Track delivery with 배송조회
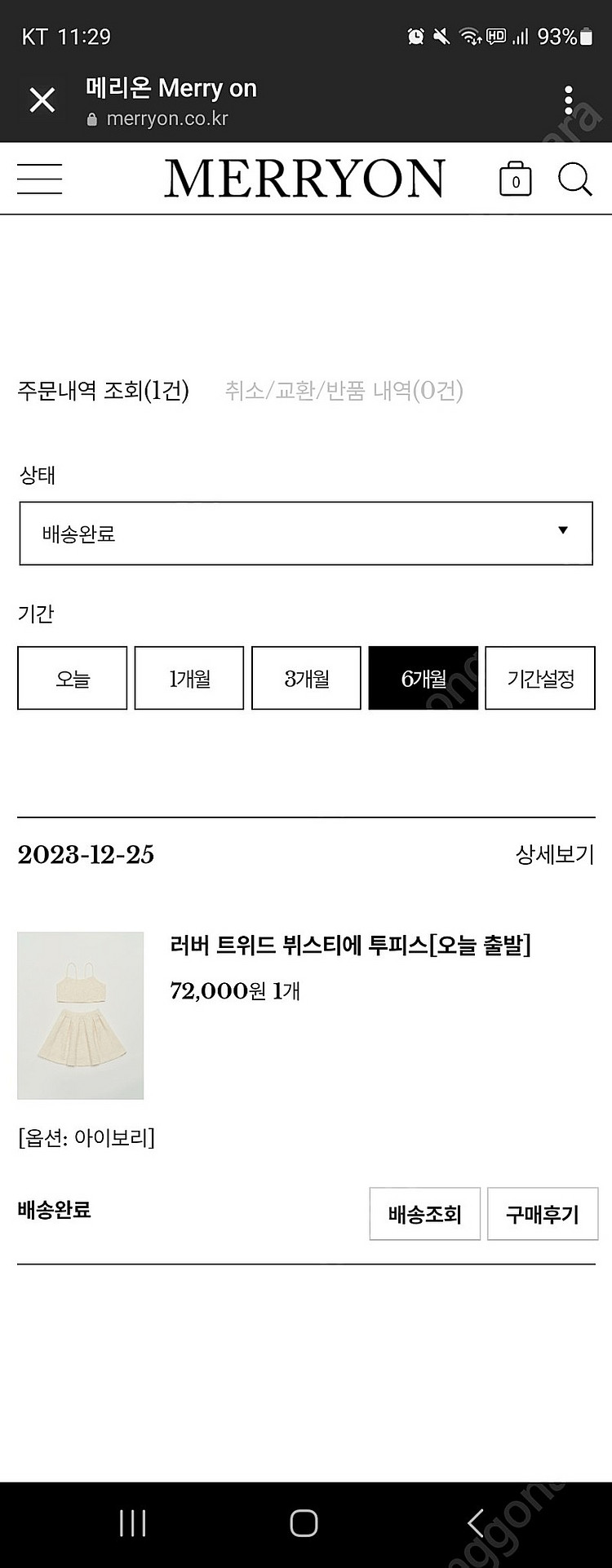Screen dimensions: 612x1568 pyautogui.click(x=424, y=1214)
